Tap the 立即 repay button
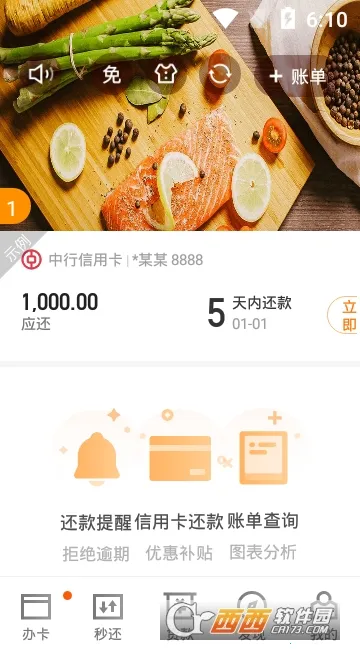The width and height of the screenshot is (360, 650). 346,315
